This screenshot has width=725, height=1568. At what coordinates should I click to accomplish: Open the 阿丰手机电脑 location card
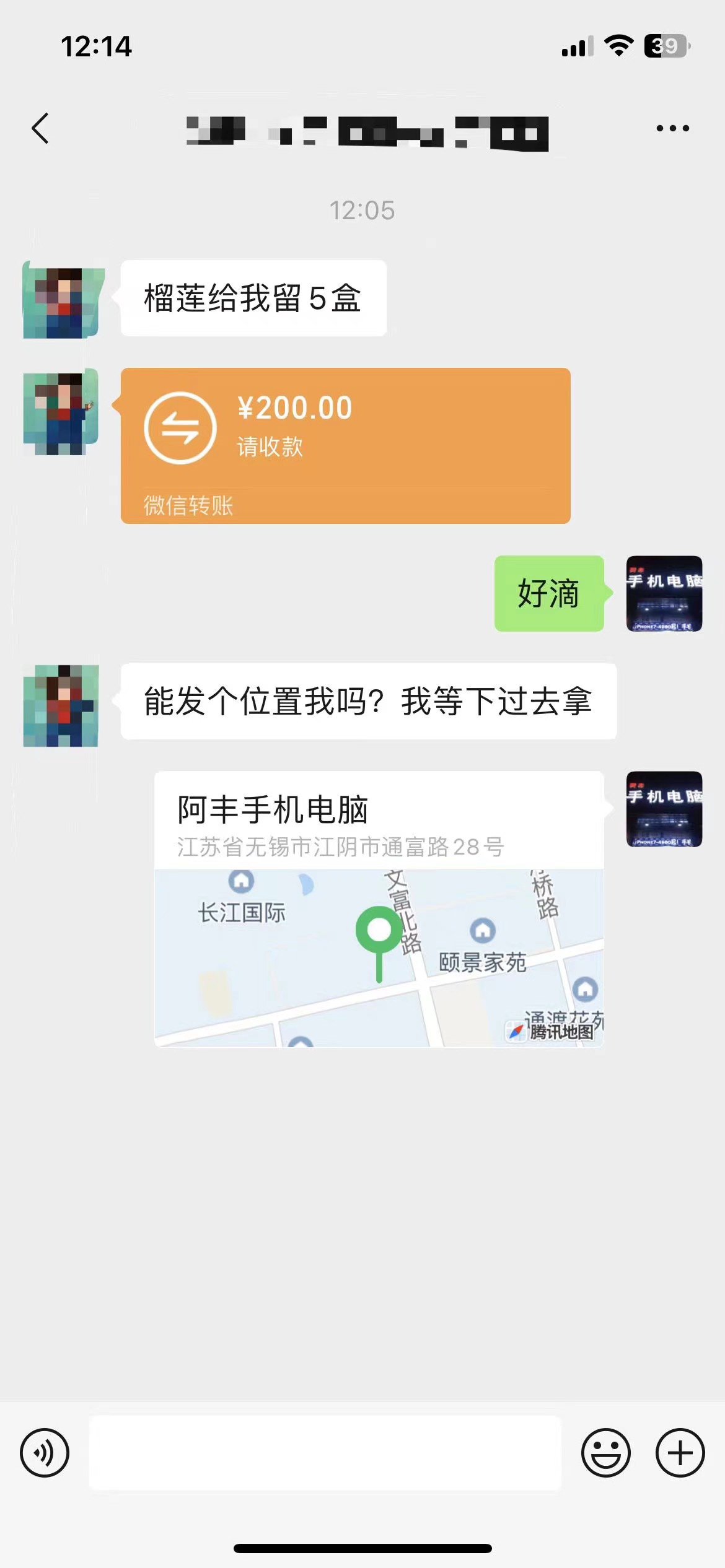tap(379, 908)
